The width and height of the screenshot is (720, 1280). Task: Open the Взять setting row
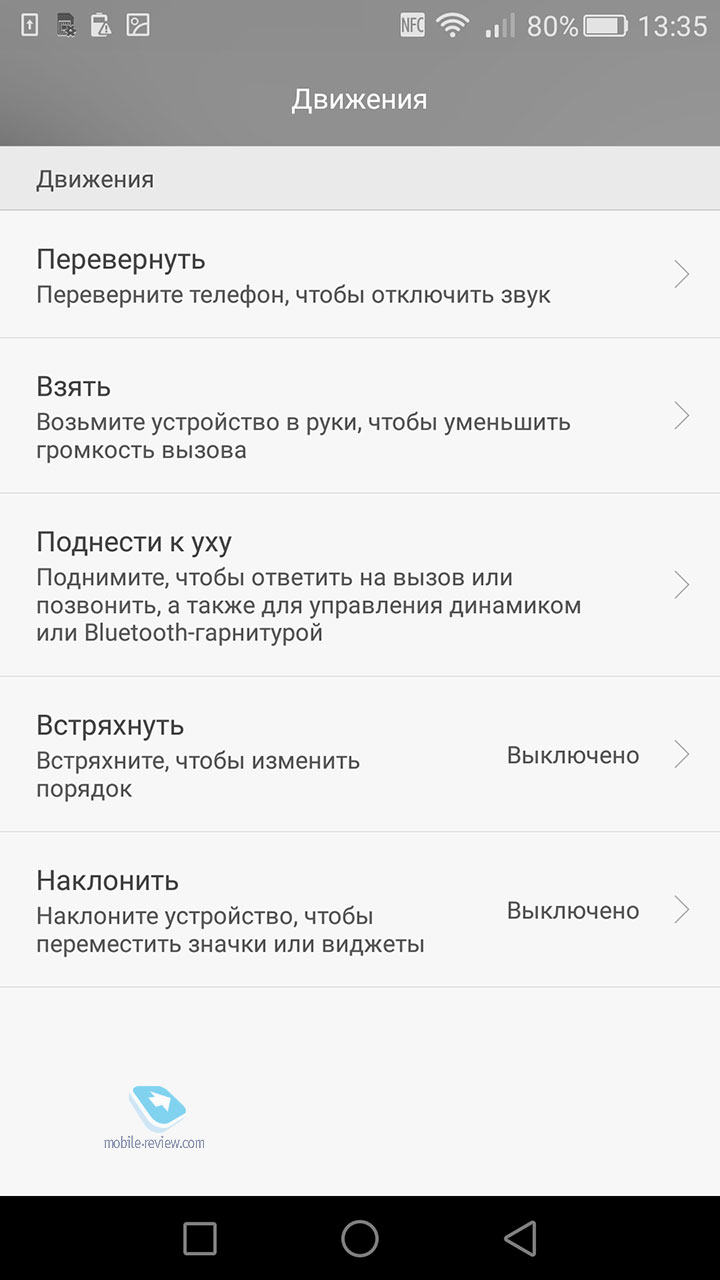[x=360, y=415]
